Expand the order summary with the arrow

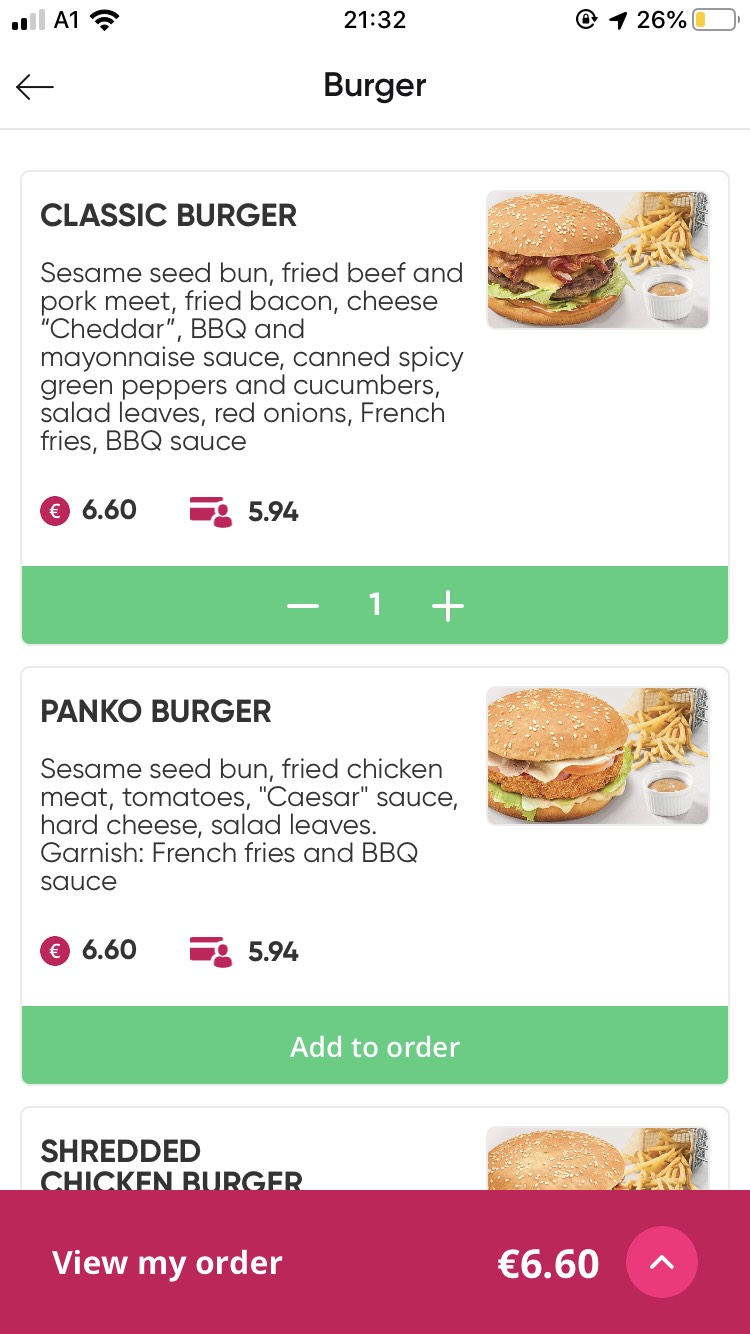(x=661, y=1262)
